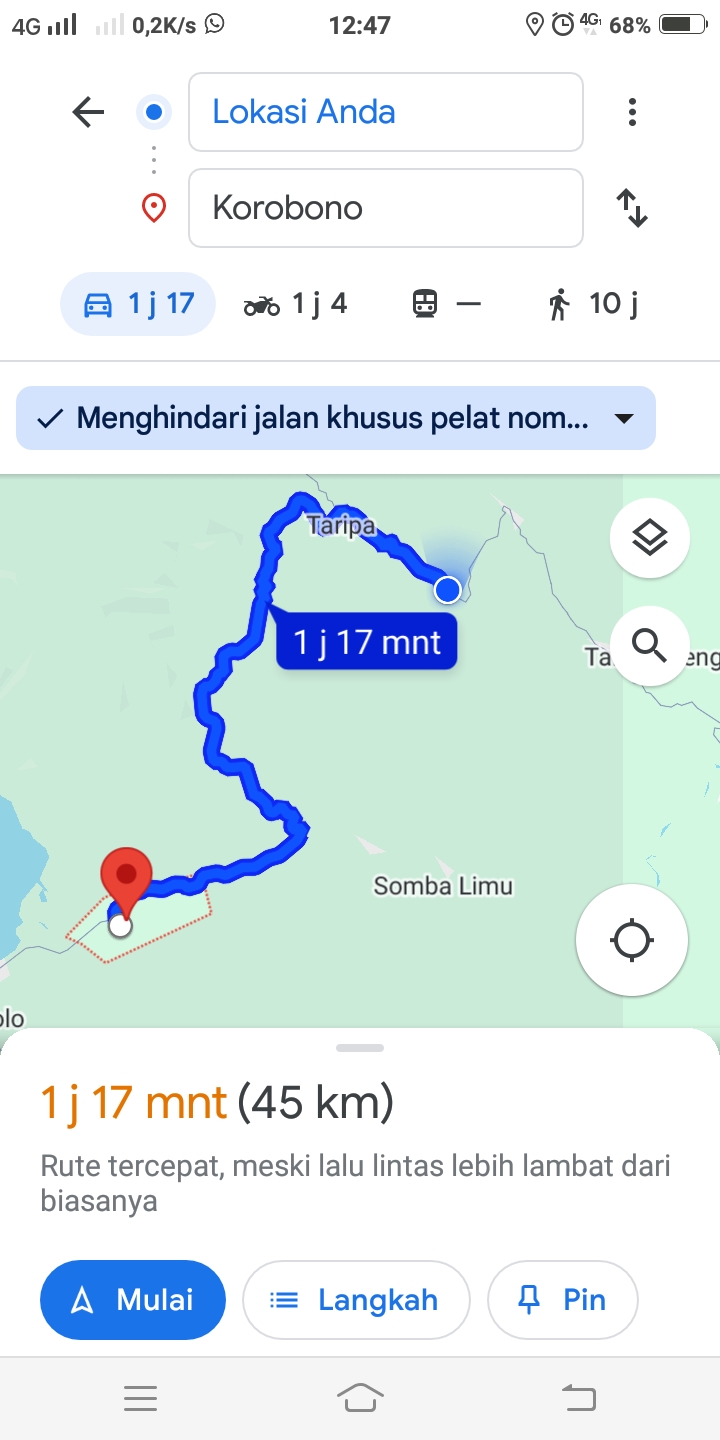
Task: Switch to walking travel mode
Action: (593, 303)
